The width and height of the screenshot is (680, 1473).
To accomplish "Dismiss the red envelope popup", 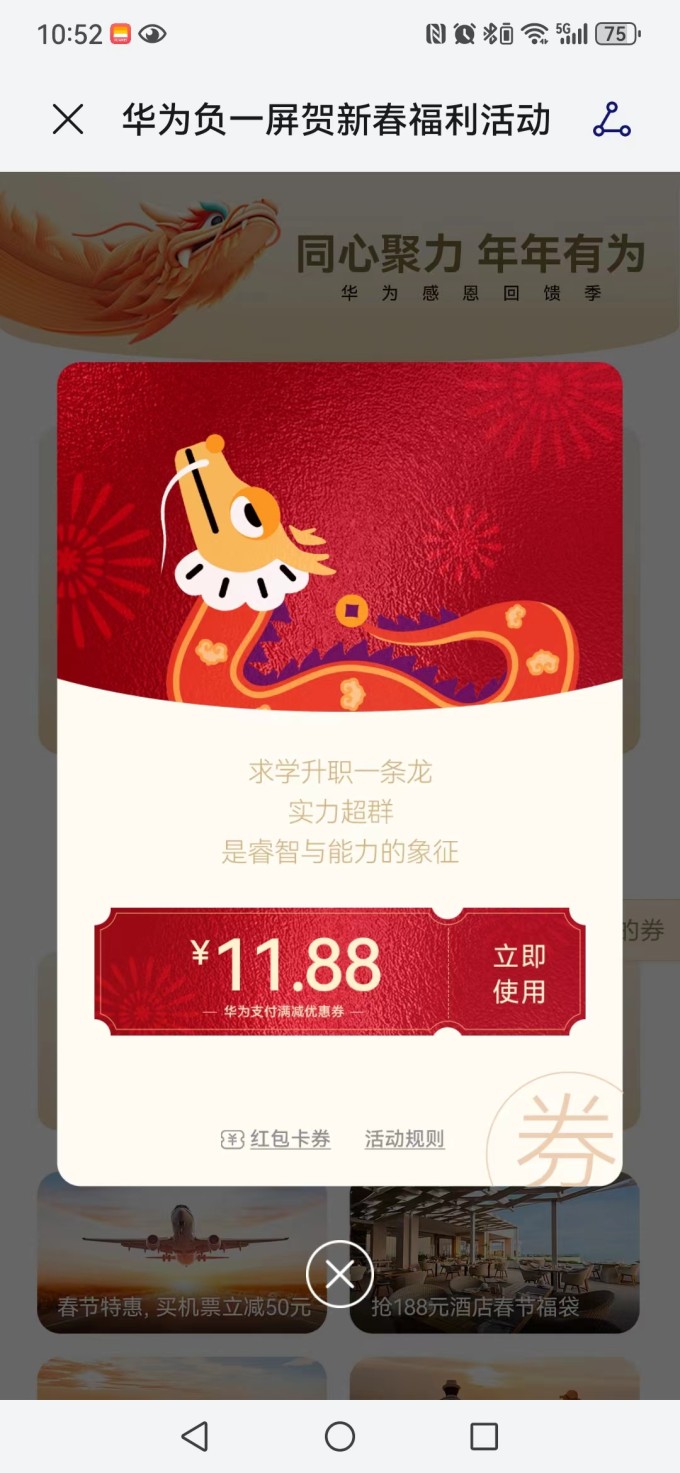I will pos(340,1274).
